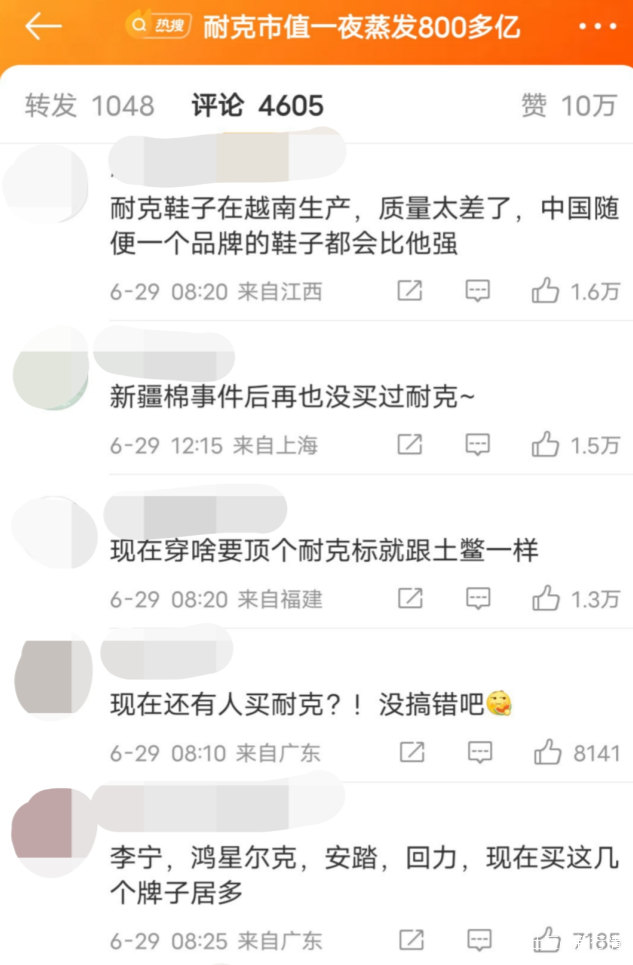
Task: Tap the 热搜 search badge in the header
Action: pyautogui.click(x=159, y=25)
